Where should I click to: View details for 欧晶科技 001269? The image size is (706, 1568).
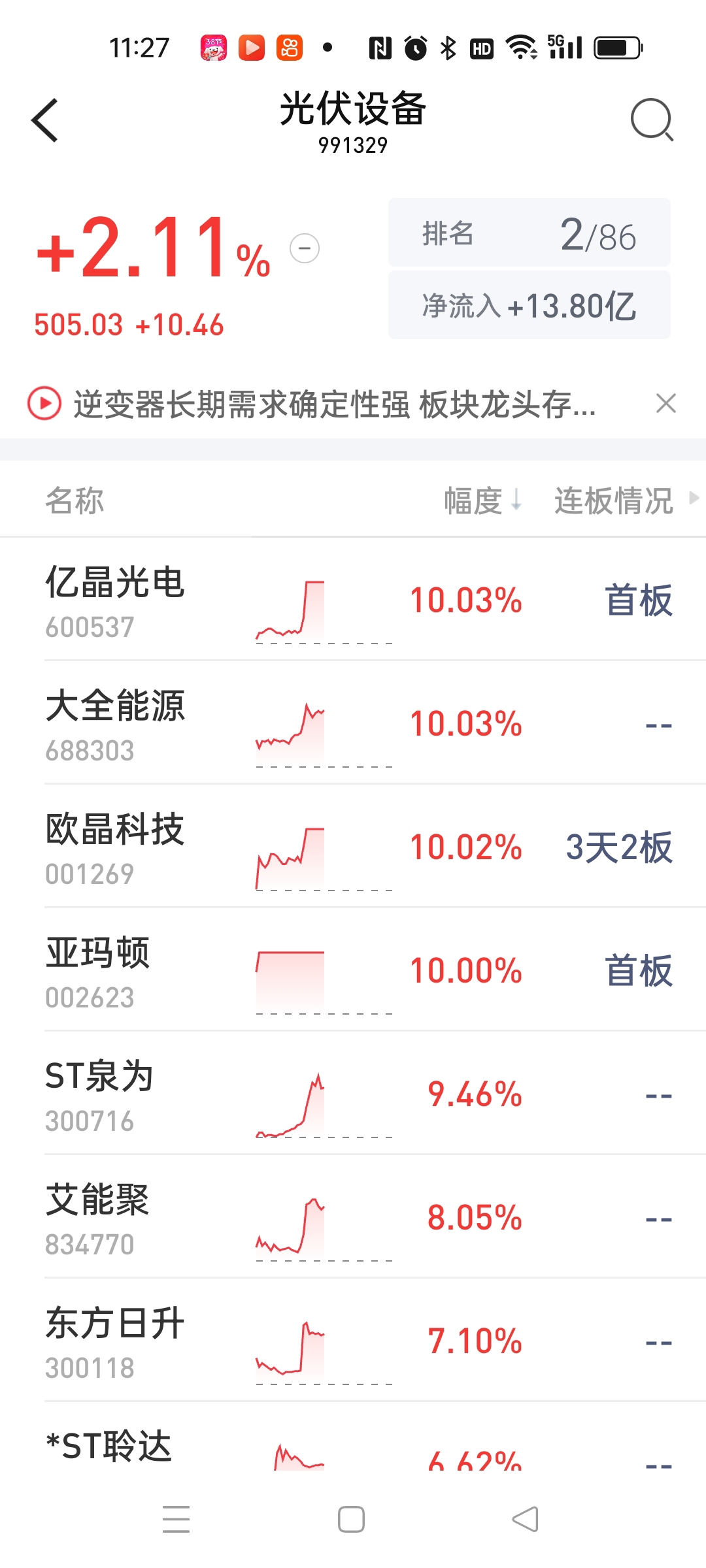point(353,846)
